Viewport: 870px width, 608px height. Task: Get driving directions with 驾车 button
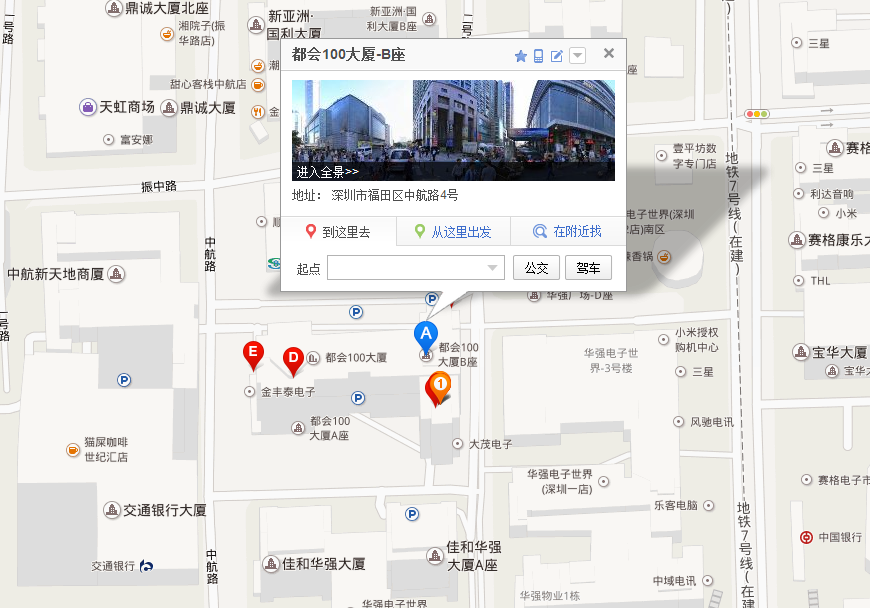(x=588, y=267)
